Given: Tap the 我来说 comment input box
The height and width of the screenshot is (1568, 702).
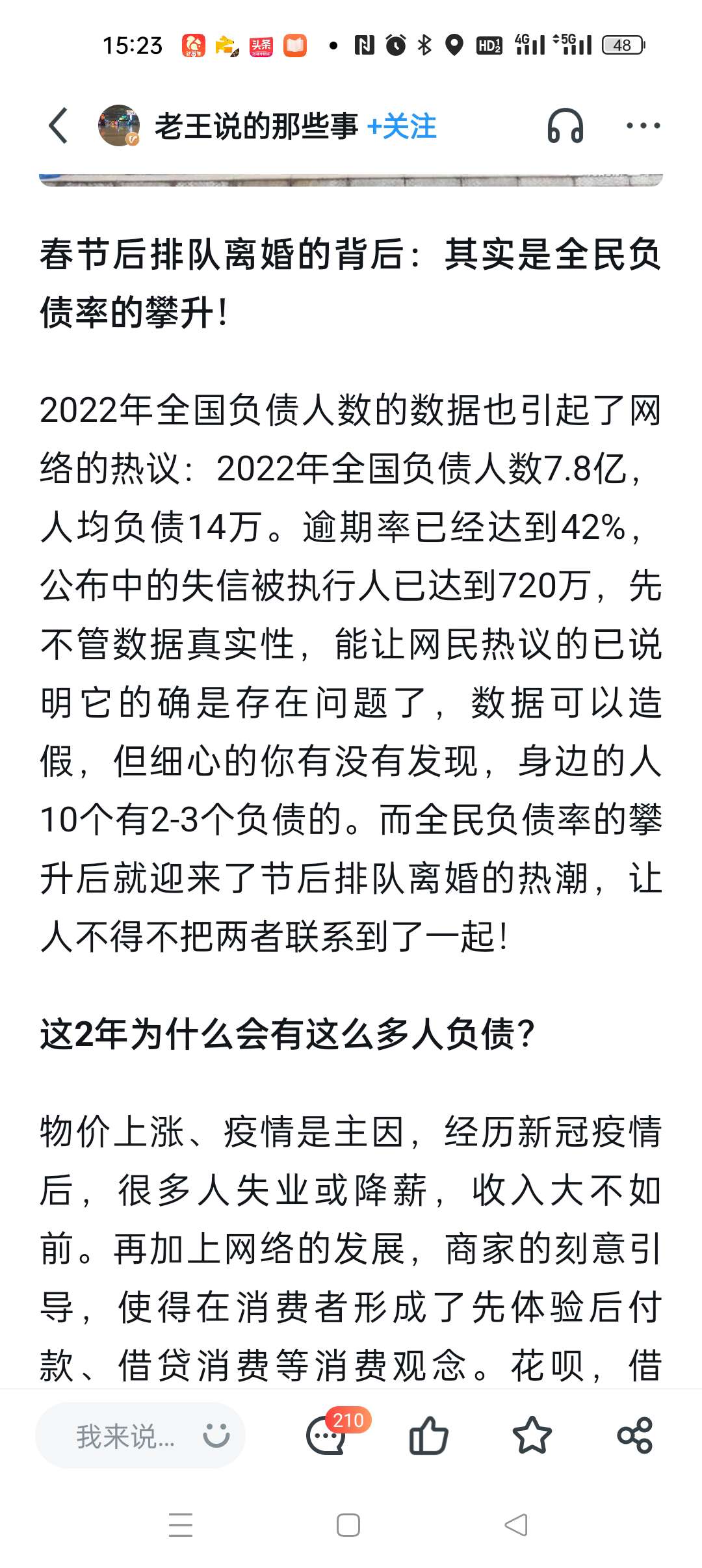Looking at the screenshot, I should 140,1435.
